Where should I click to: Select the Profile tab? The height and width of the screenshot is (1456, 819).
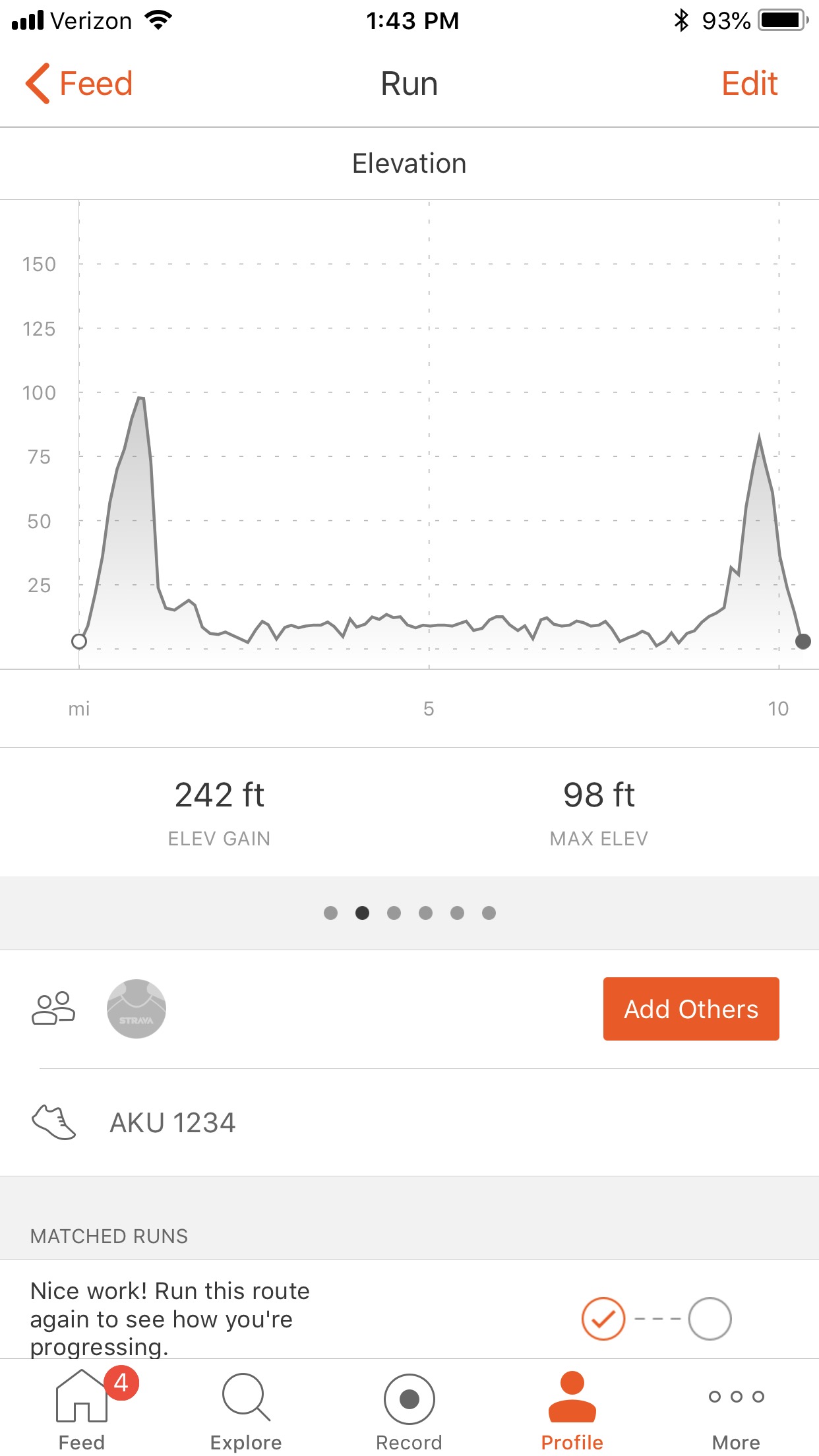click(572, 1409)
